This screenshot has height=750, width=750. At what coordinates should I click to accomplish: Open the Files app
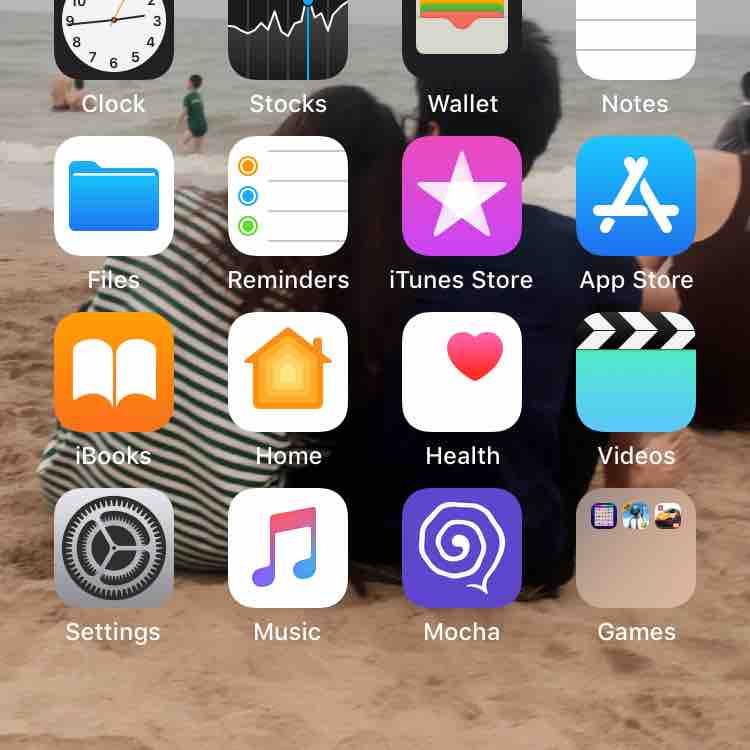(x=114, y=196)
